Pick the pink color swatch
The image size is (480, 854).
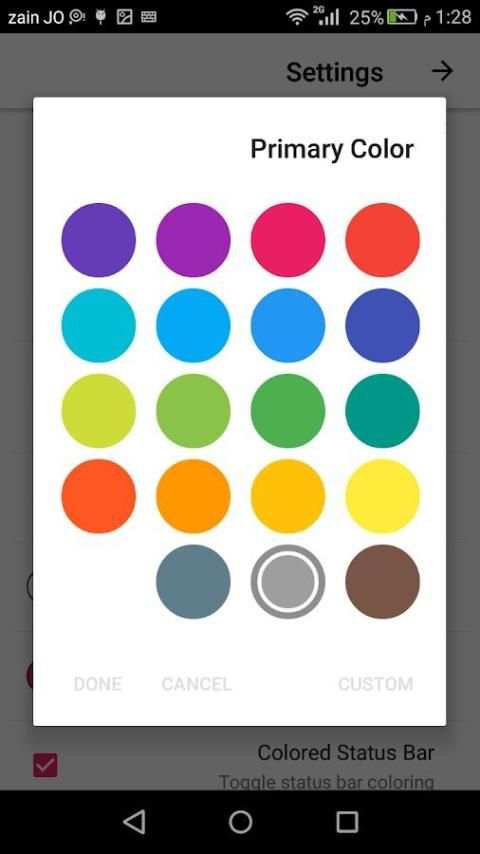pyautogui.click(x=288, y=240)
